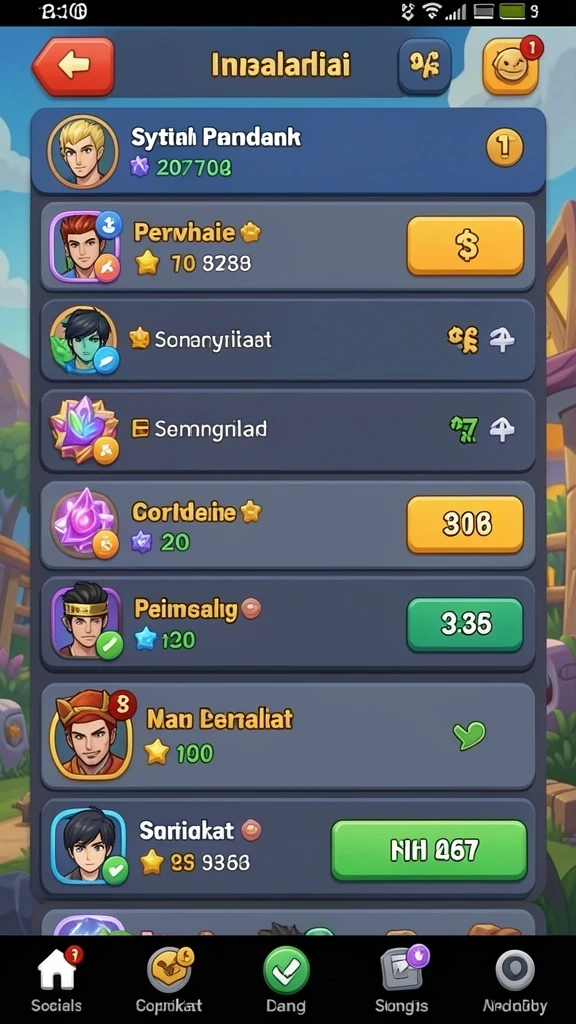Open the Man Bemaliat row
Image resolution: width=576 pixels, height=1024 pixels.
click(287, 736)
